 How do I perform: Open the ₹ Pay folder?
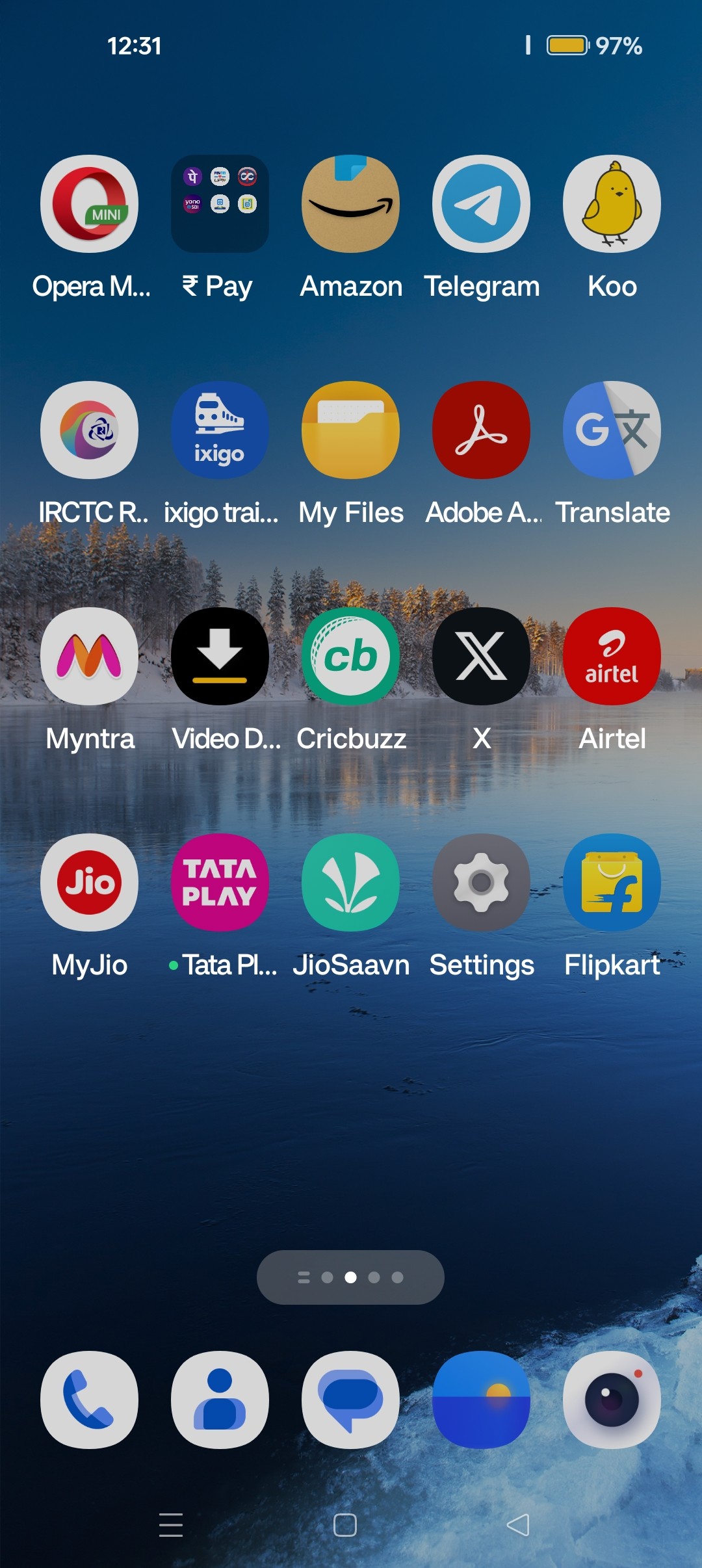tap(220, 204)
